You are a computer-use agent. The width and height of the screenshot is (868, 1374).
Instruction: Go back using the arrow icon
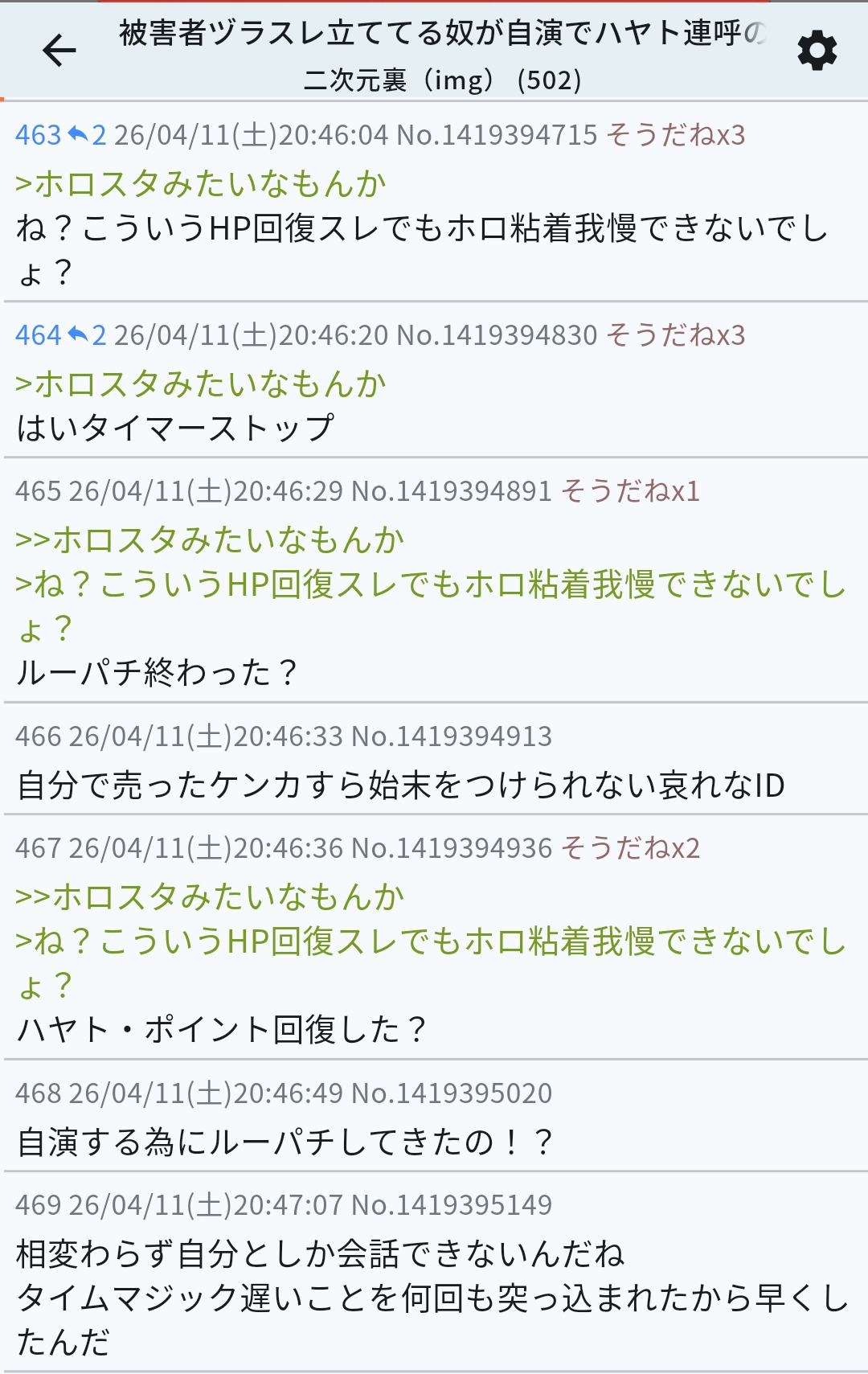click(59, 51)
